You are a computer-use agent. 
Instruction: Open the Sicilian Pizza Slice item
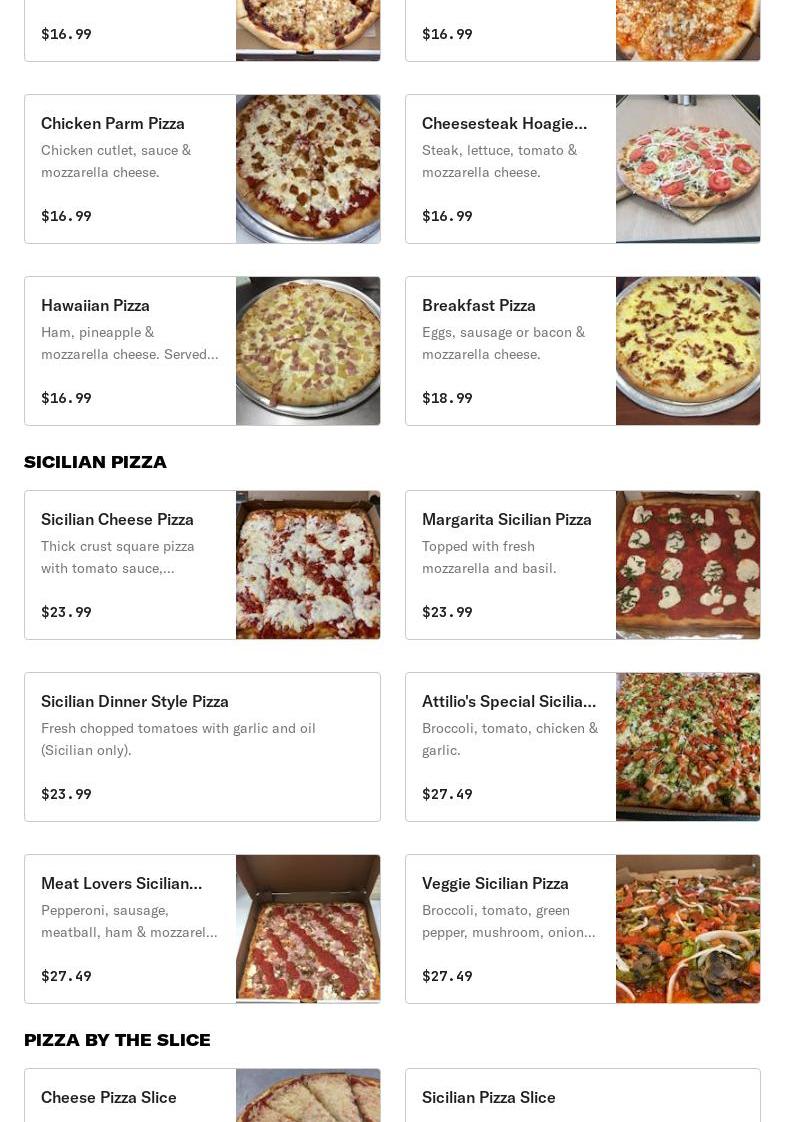[582, 1097]
